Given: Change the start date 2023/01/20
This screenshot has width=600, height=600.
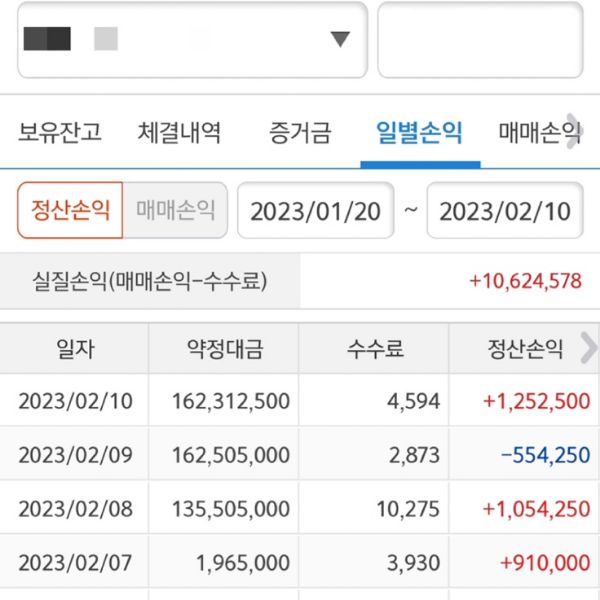Looking at the screenshot, I should [315, 211].
